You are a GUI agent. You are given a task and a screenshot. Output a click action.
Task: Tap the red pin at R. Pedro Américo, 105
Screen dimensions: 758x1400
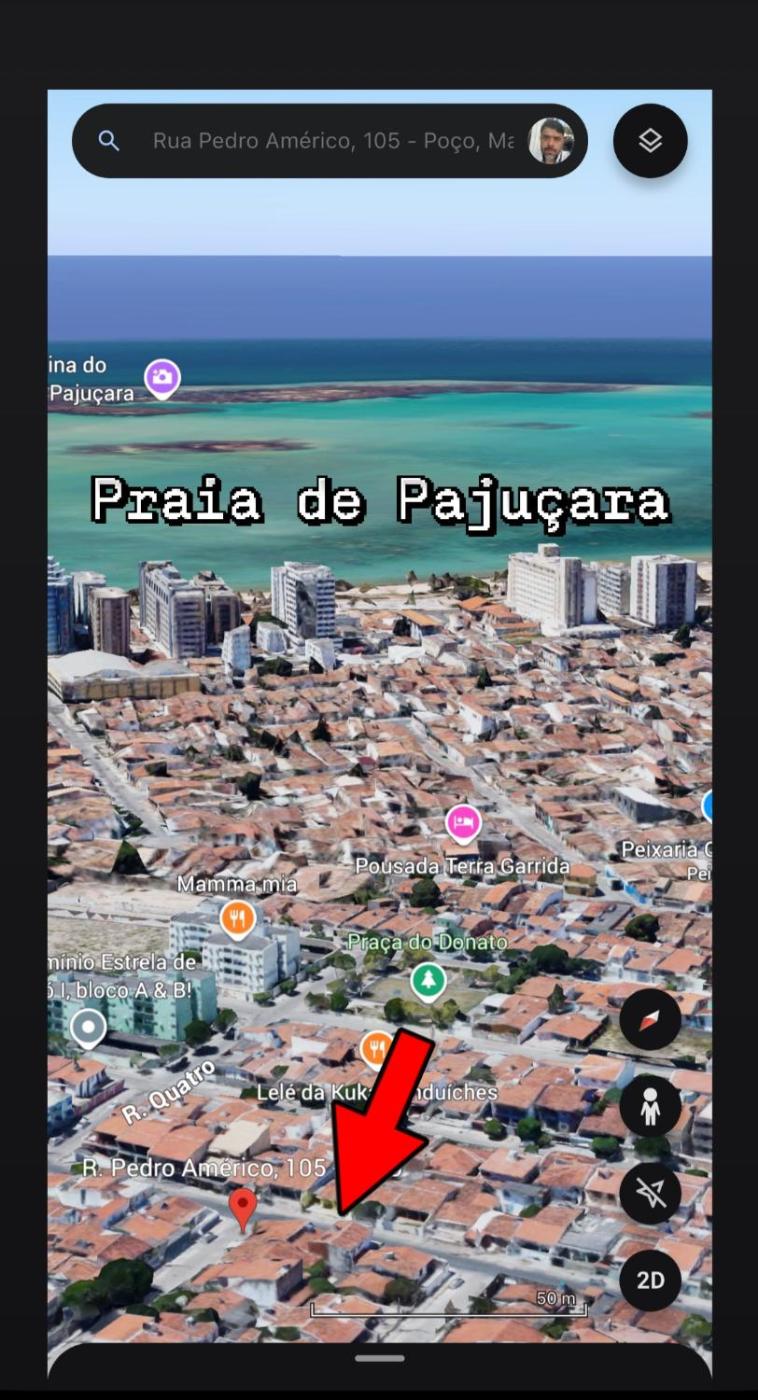242,1207
